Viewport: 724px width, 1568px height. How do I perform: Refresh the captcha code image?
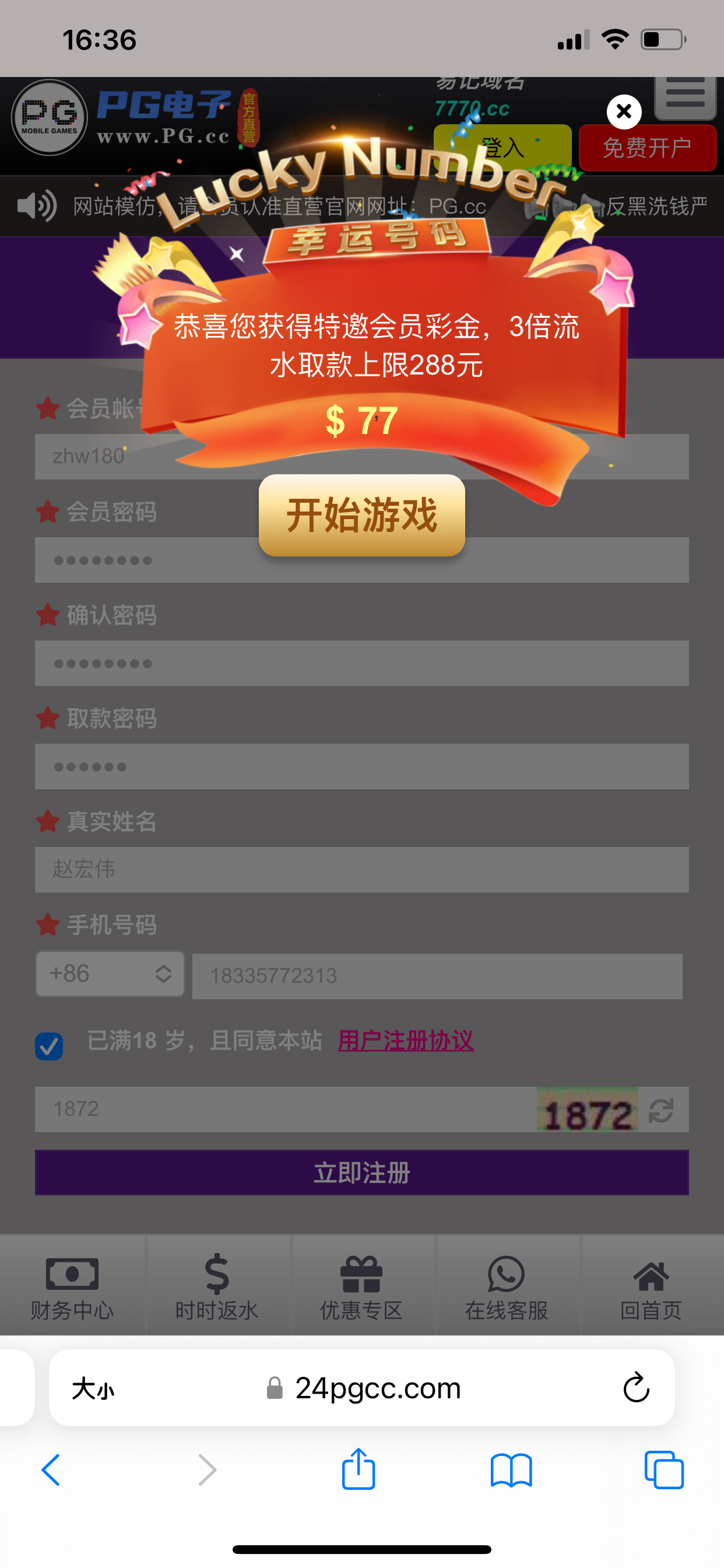(659, 1109)
